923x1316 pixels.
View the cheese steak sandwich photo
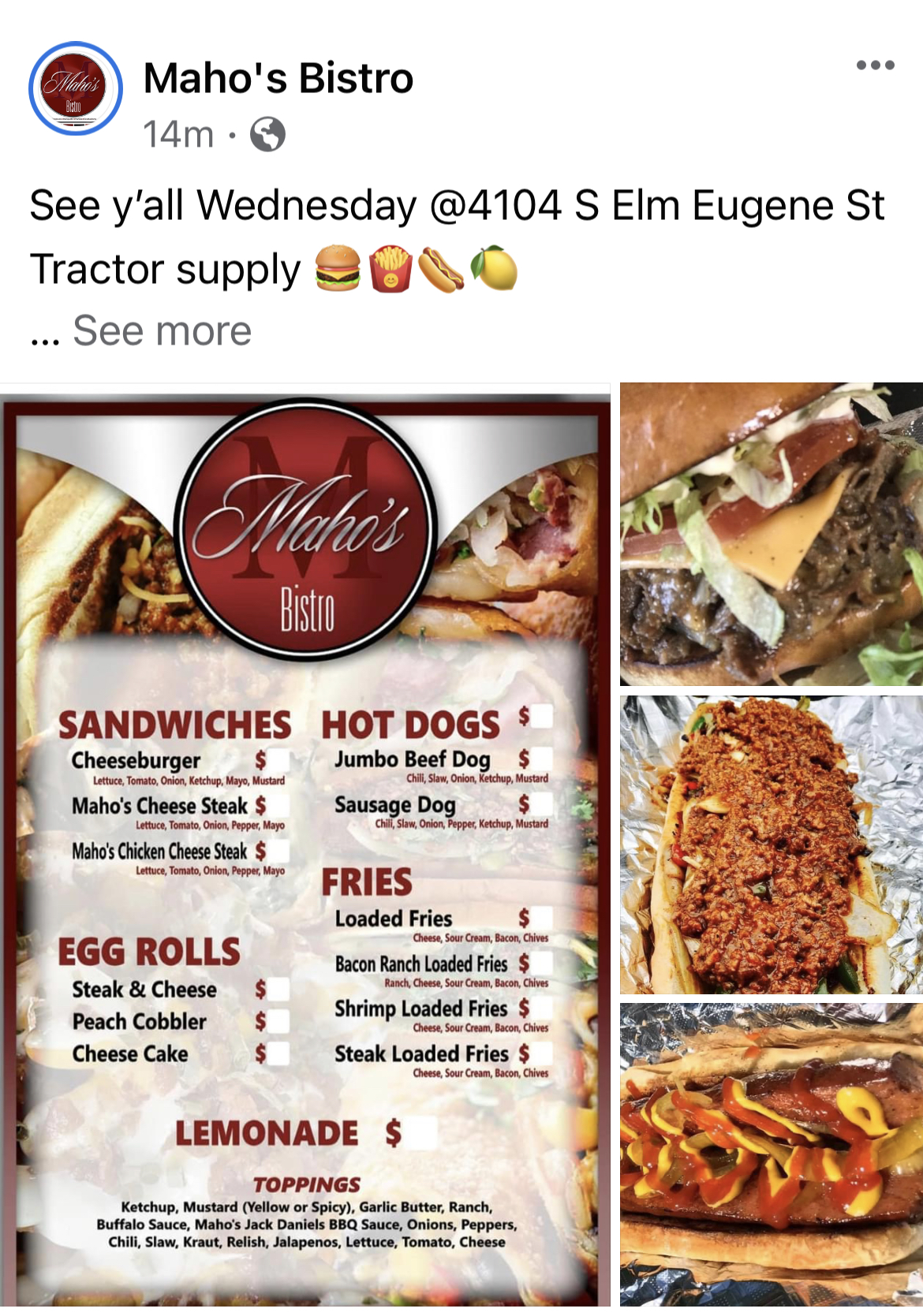tap(771, 534)
